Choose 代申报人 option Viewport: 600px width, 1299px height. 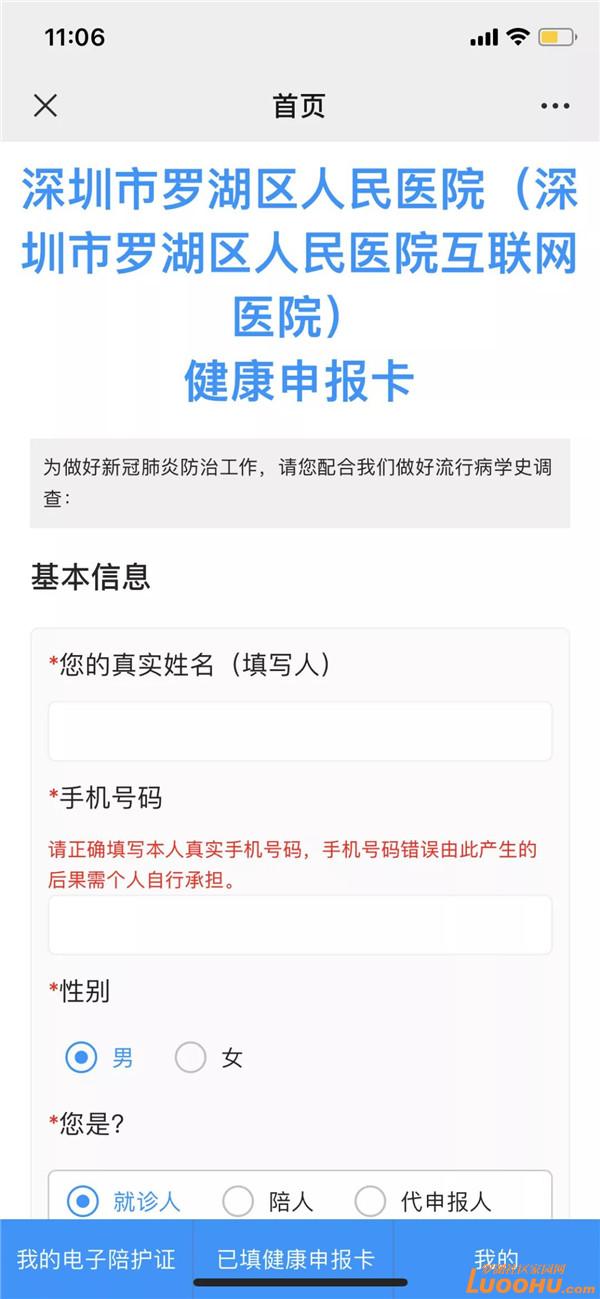(x=423, y=1201)
